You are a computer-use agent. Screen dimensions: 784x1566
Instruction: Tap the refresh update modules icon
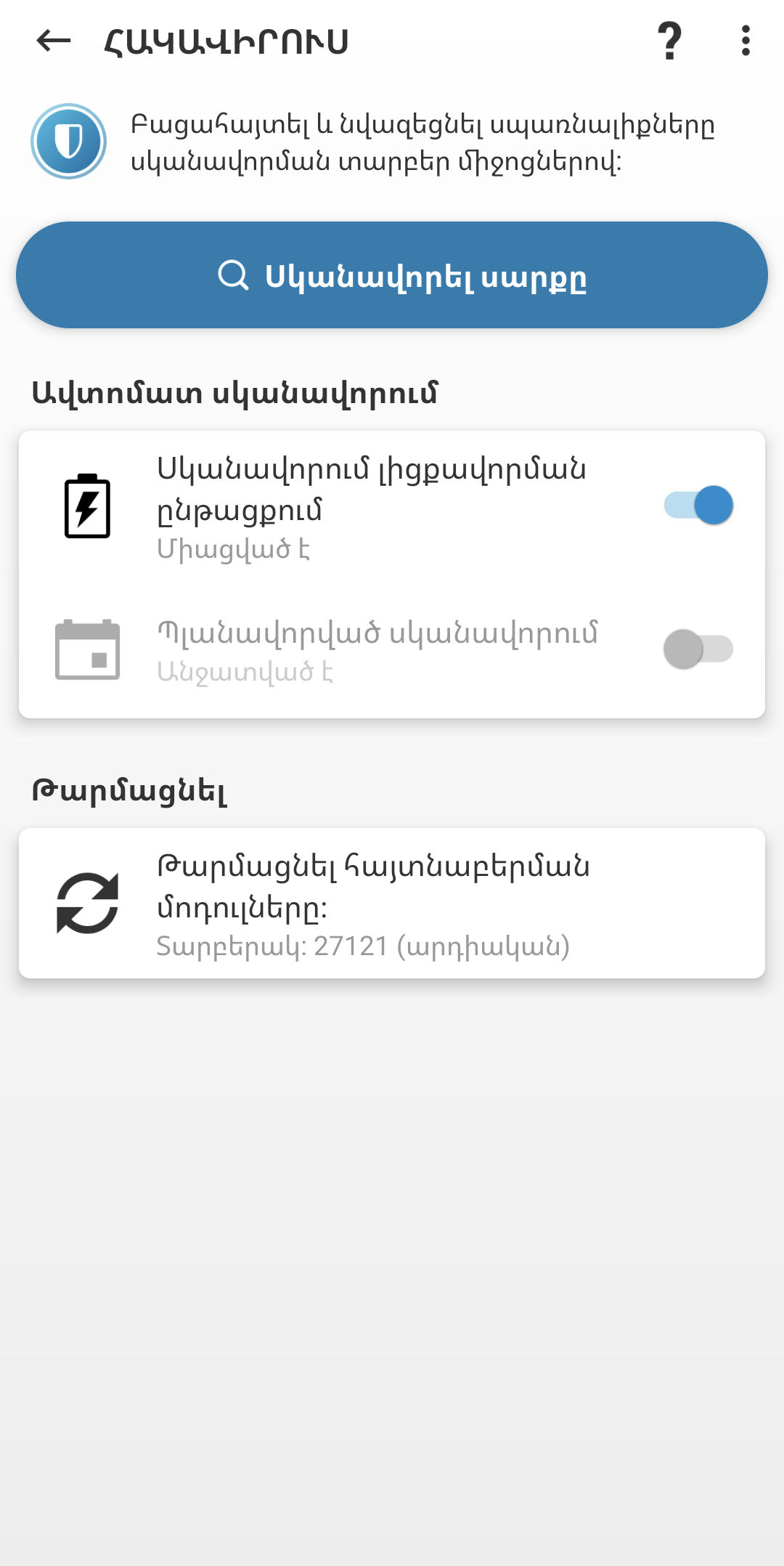(x=87, y=901)
